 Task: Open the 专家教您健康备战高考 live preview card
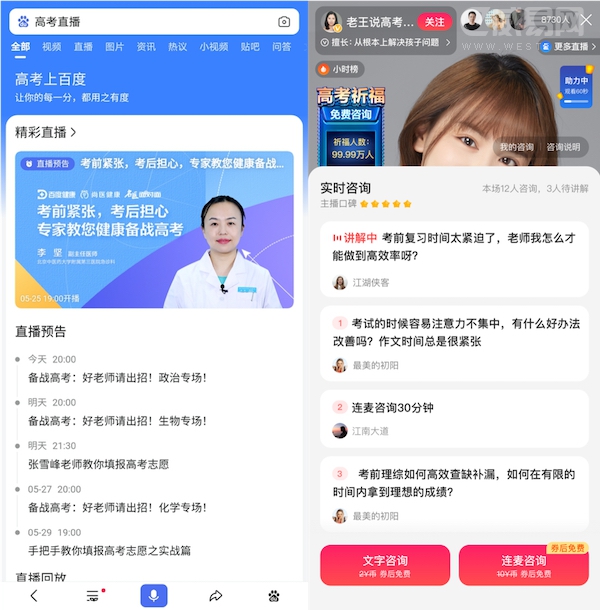pyautogui.click(x=154, y=229)
